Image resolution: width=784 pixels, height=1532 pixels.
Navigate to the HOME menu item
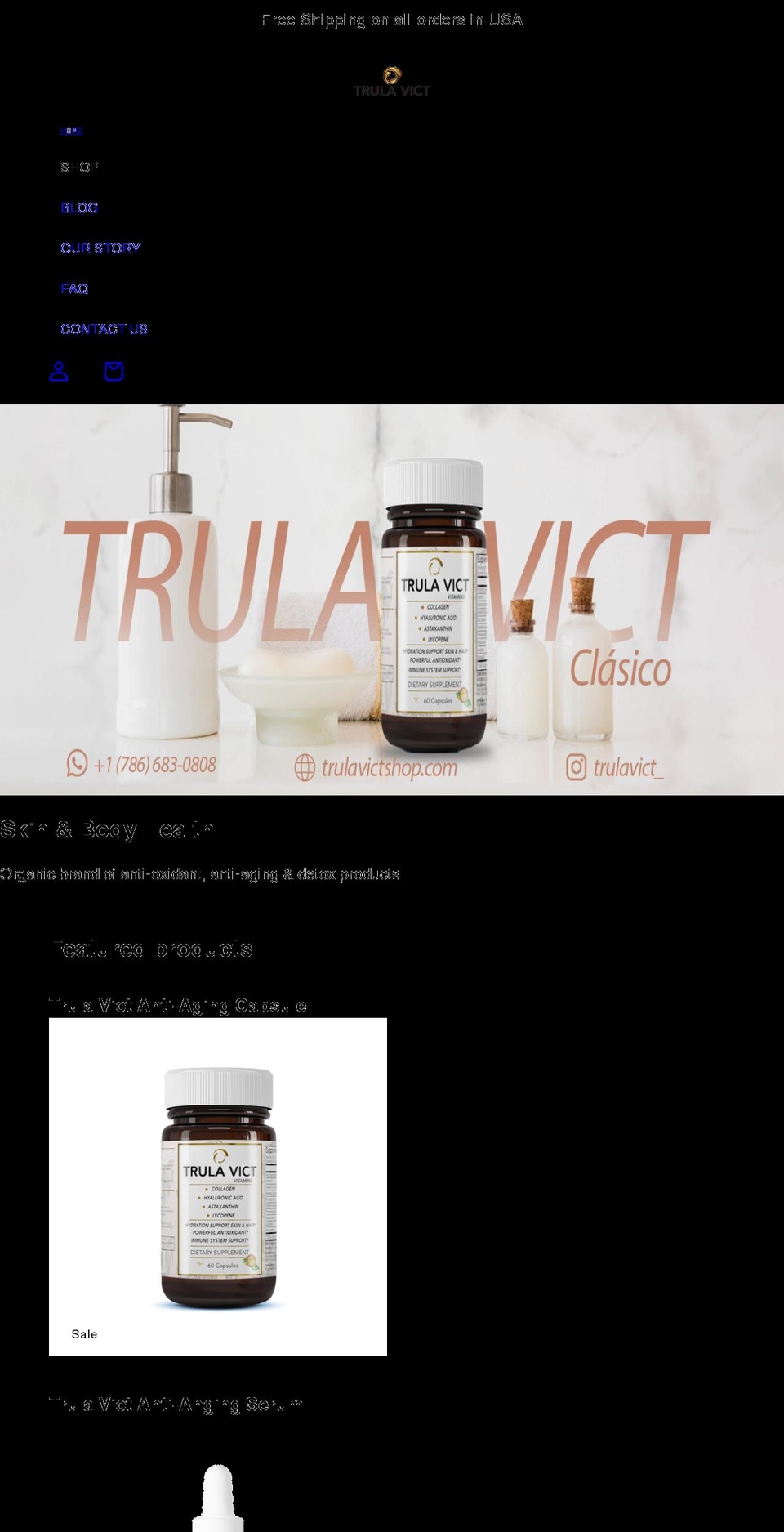(x=72, y=129)
